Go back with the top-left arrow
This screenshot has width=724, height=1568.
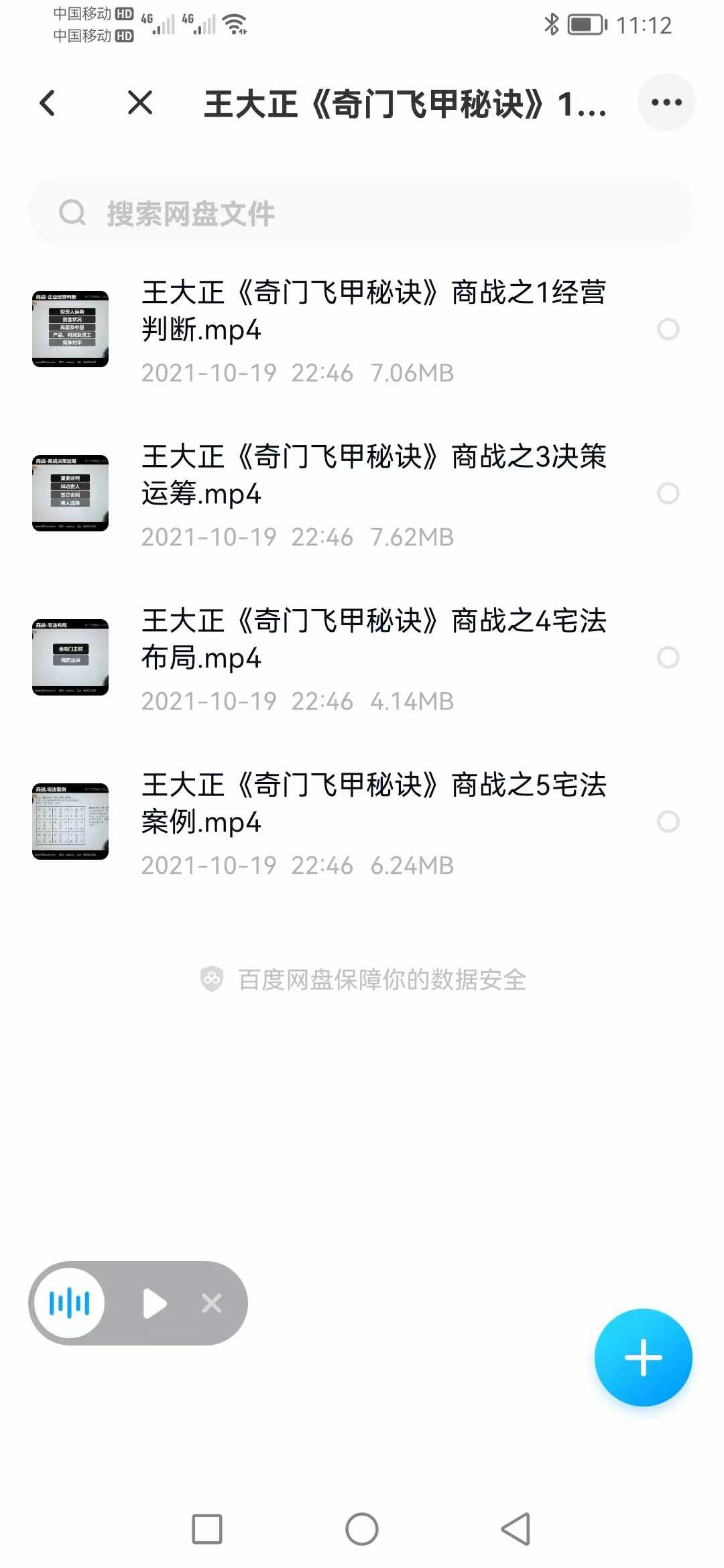47,103
